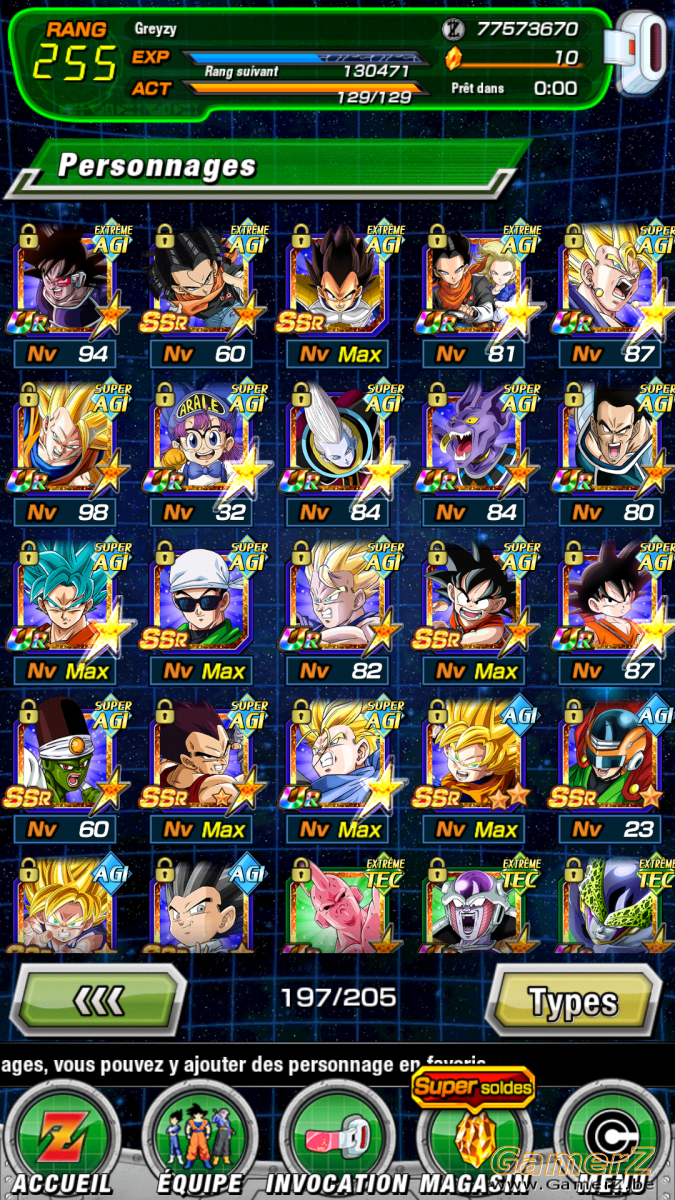Screen dimensions: 675x1200
Task: Select the UR character card level 82
Action: pos(337,611)
